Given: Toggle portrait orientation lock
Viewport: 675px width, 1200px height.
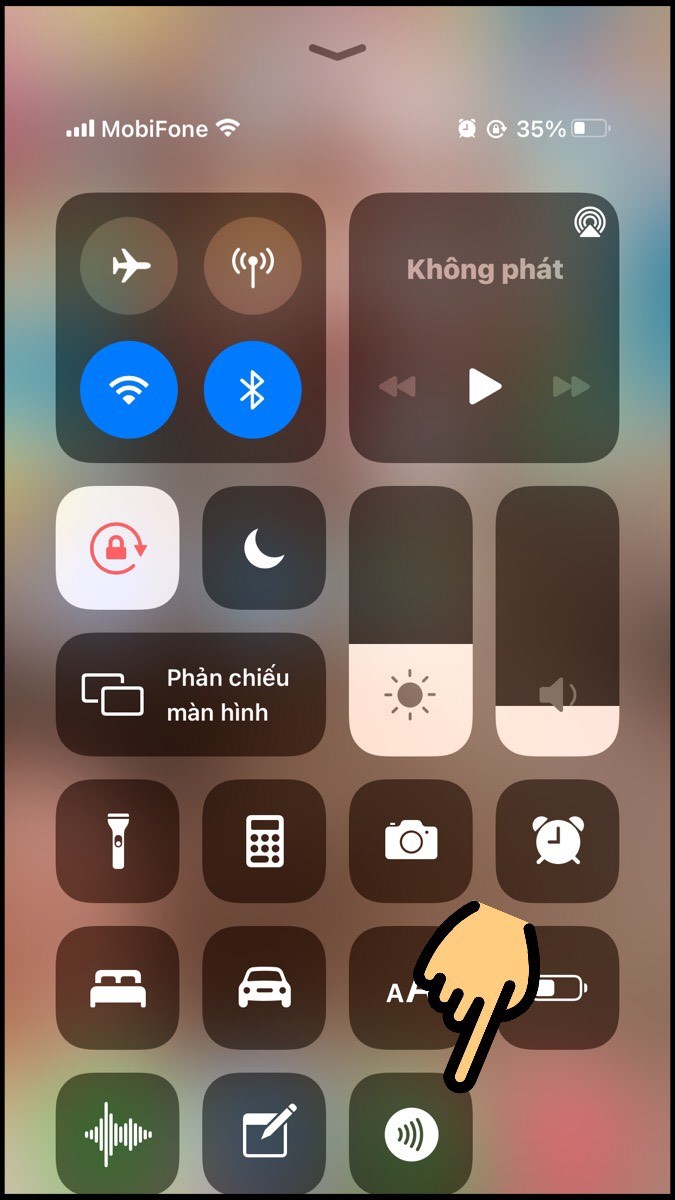Looking at the screenshot, I should click(x=118, y=548).
